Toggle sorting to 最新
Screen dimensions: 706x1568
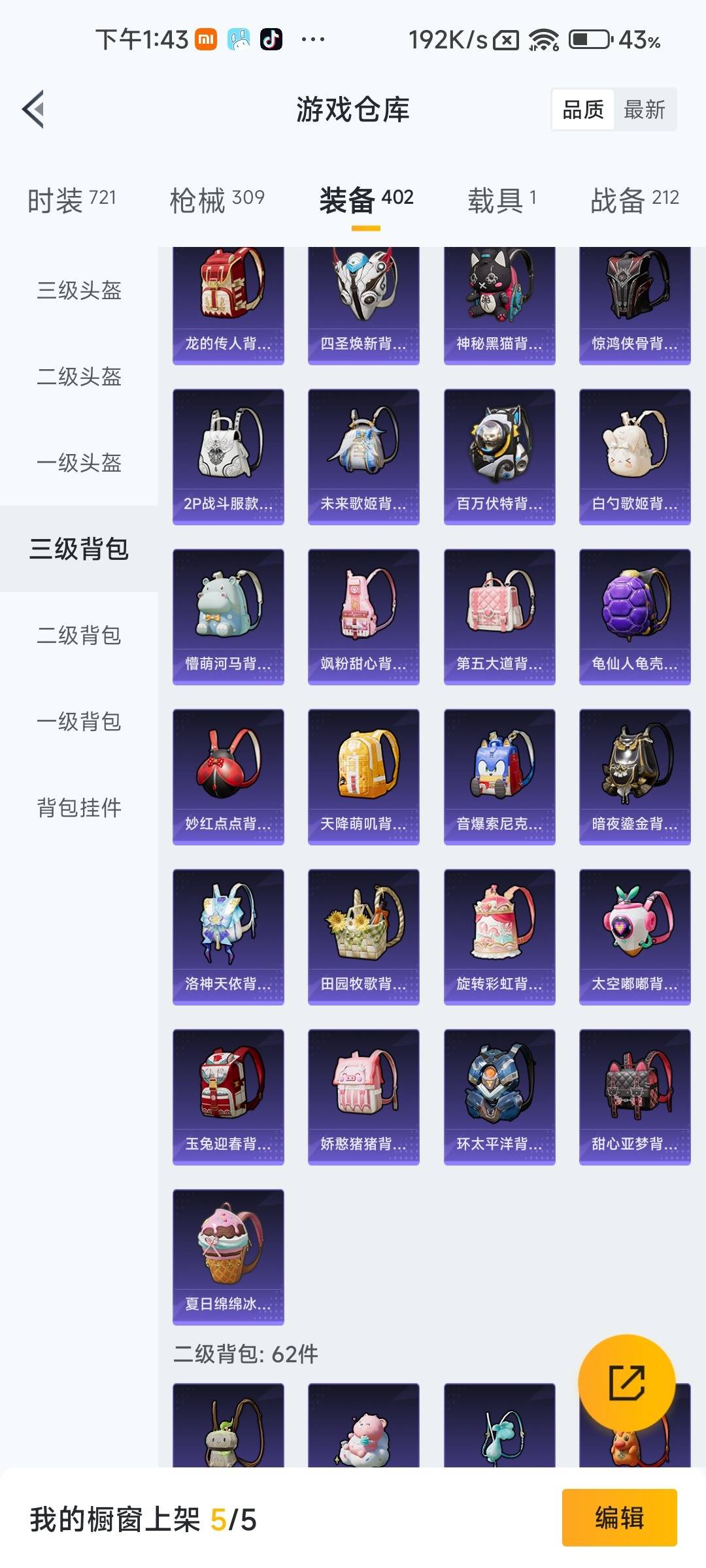[x=644, y=109]
